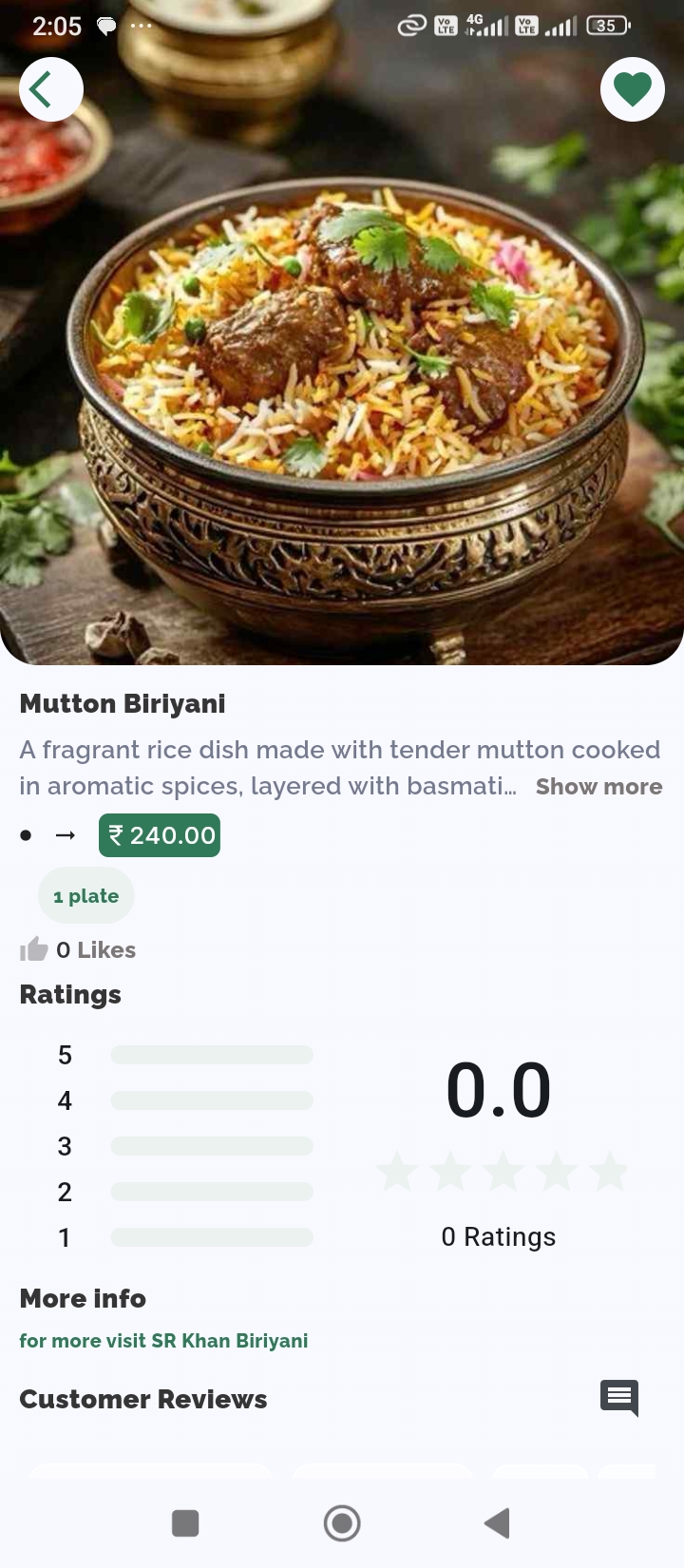Open recent apps from the navigation bar
This screenshot has width=684, height=1568.
click(x=185, y=1523)
